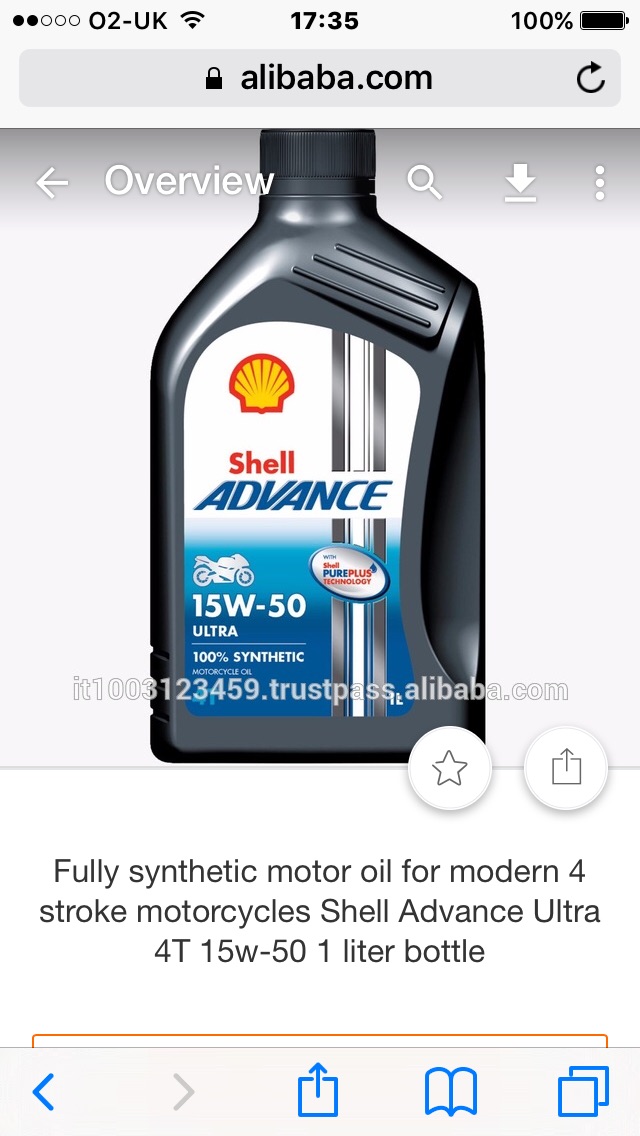Open Safari bookmarks
This screenshot has height=1136, width=640.
coord(450,1091)
